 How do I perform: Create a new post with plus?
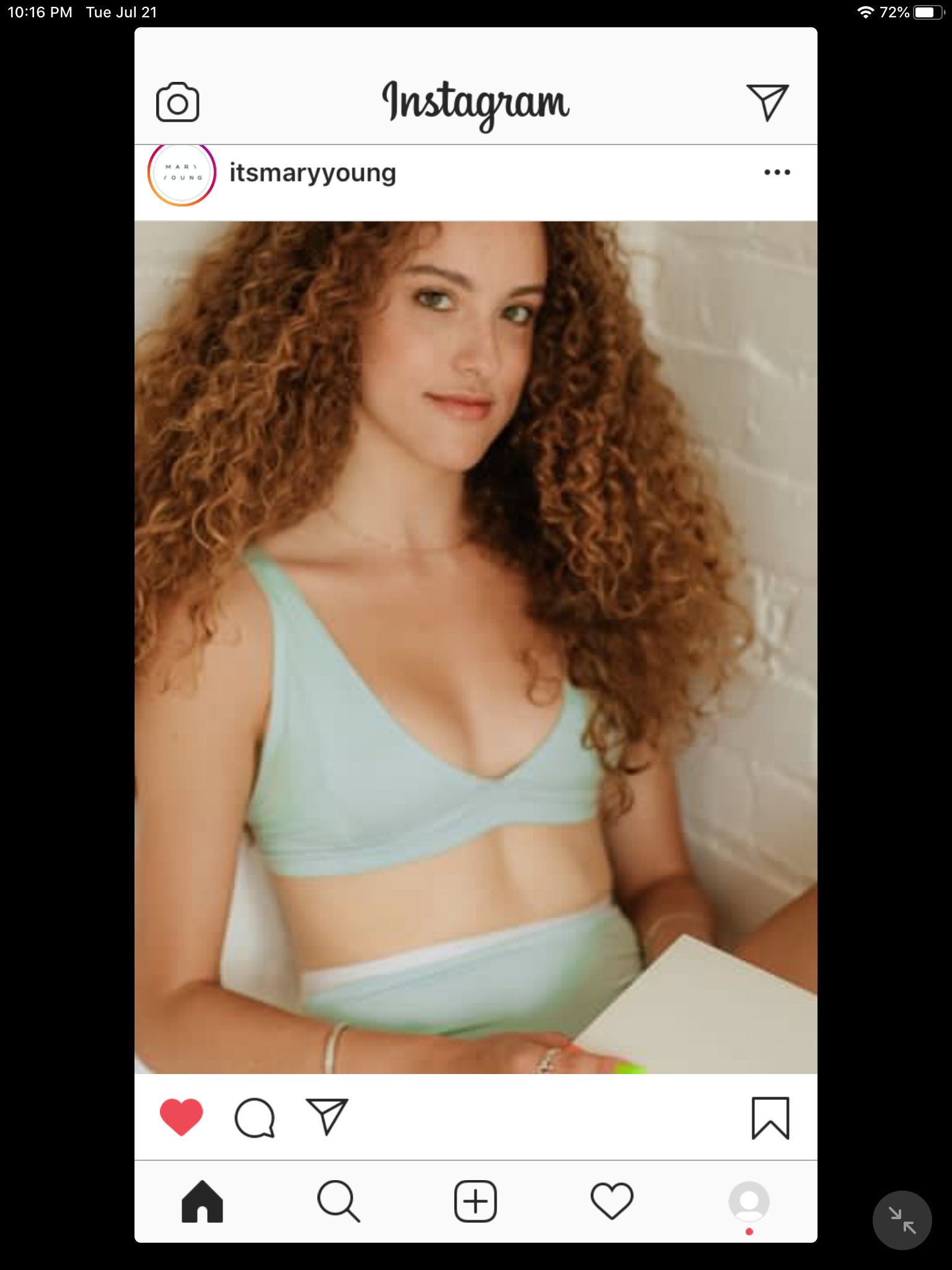[x=475, y=1202]
